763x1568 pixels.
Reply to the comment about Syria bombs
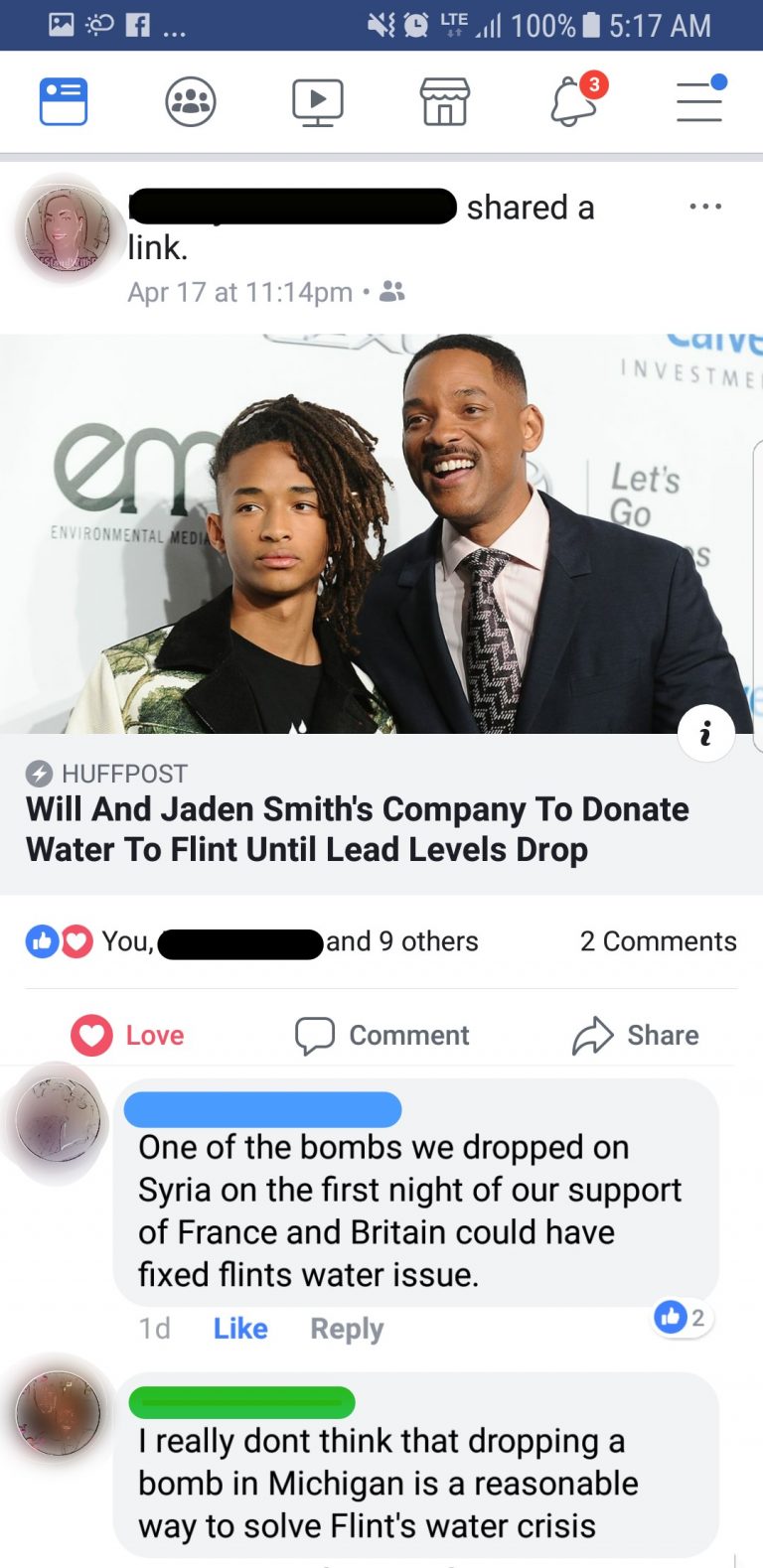tap(347, 1329)
